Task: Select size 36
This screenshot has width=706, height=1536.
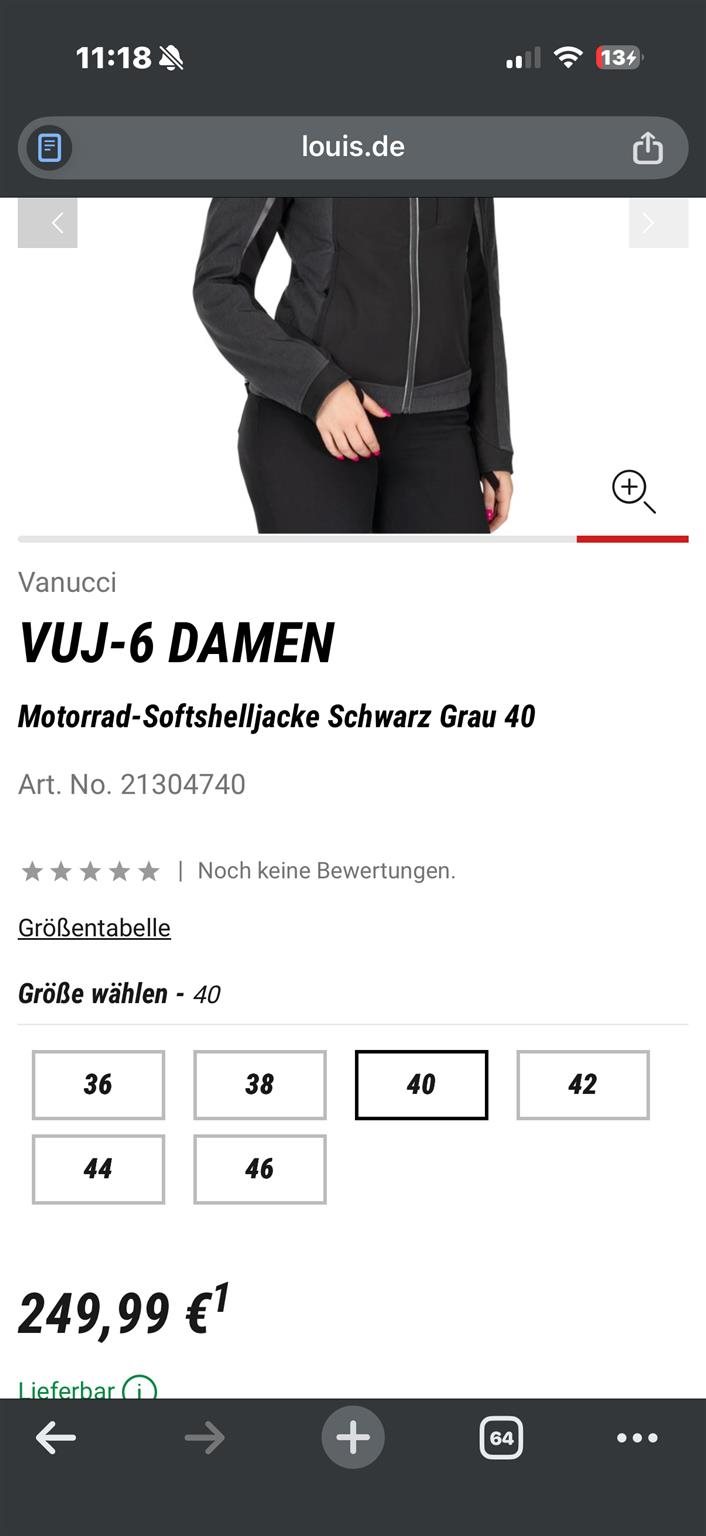Action: click(98, 1084)
